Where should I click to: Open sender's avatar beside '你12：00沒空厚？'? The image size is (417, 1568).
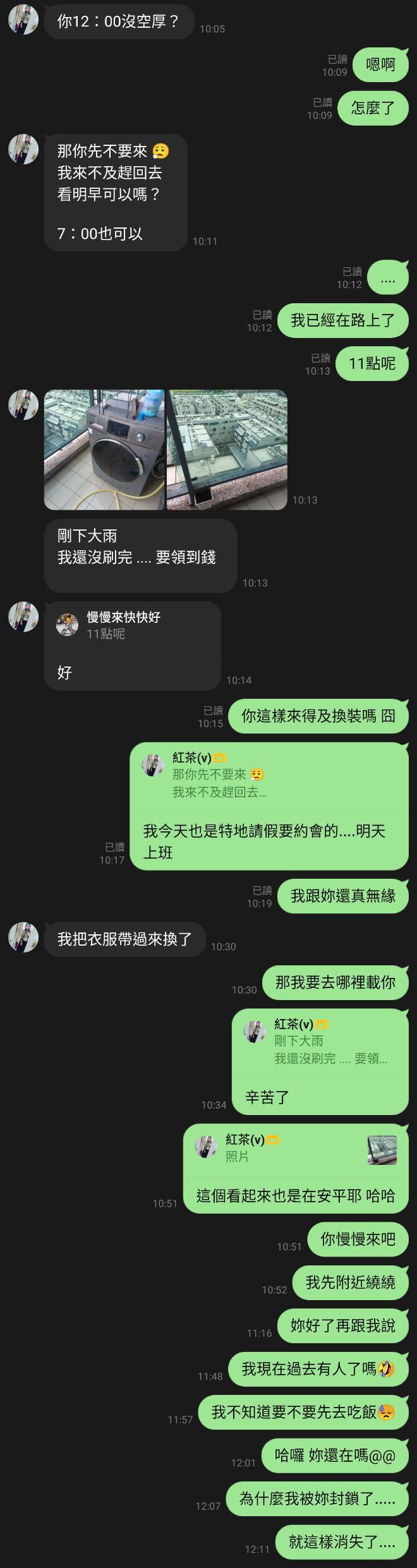pyautogui.click(x=23, y=20)
